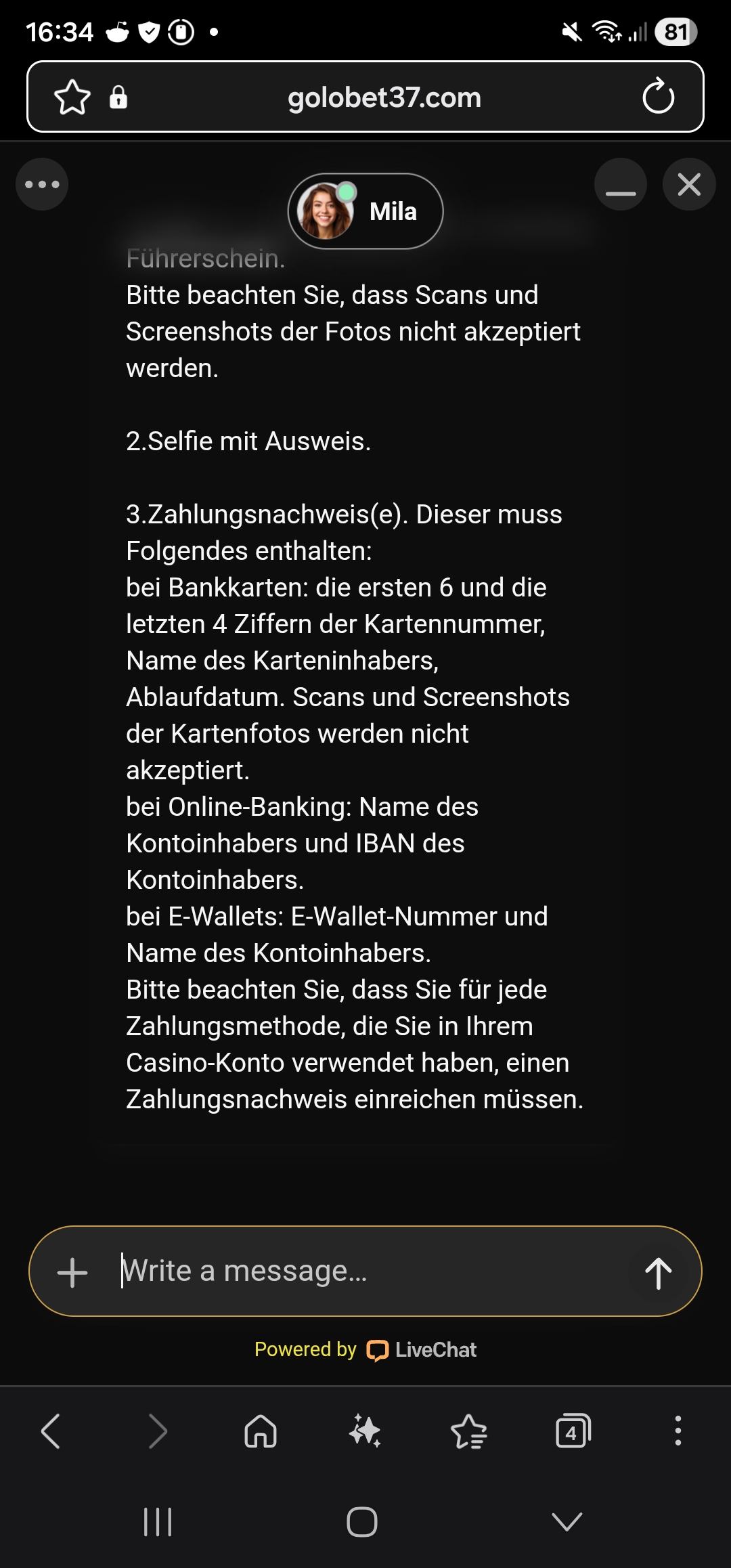
Task: Close the live chat window
Action: tap(689, 184)
